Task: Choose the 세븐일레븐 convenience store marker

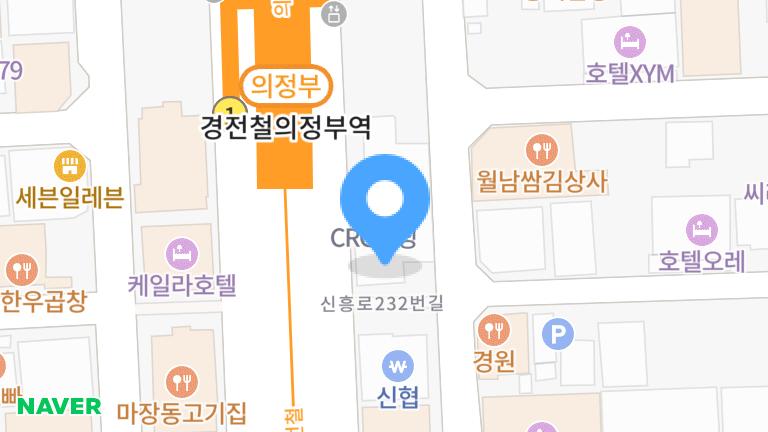Action: [69, 165]
